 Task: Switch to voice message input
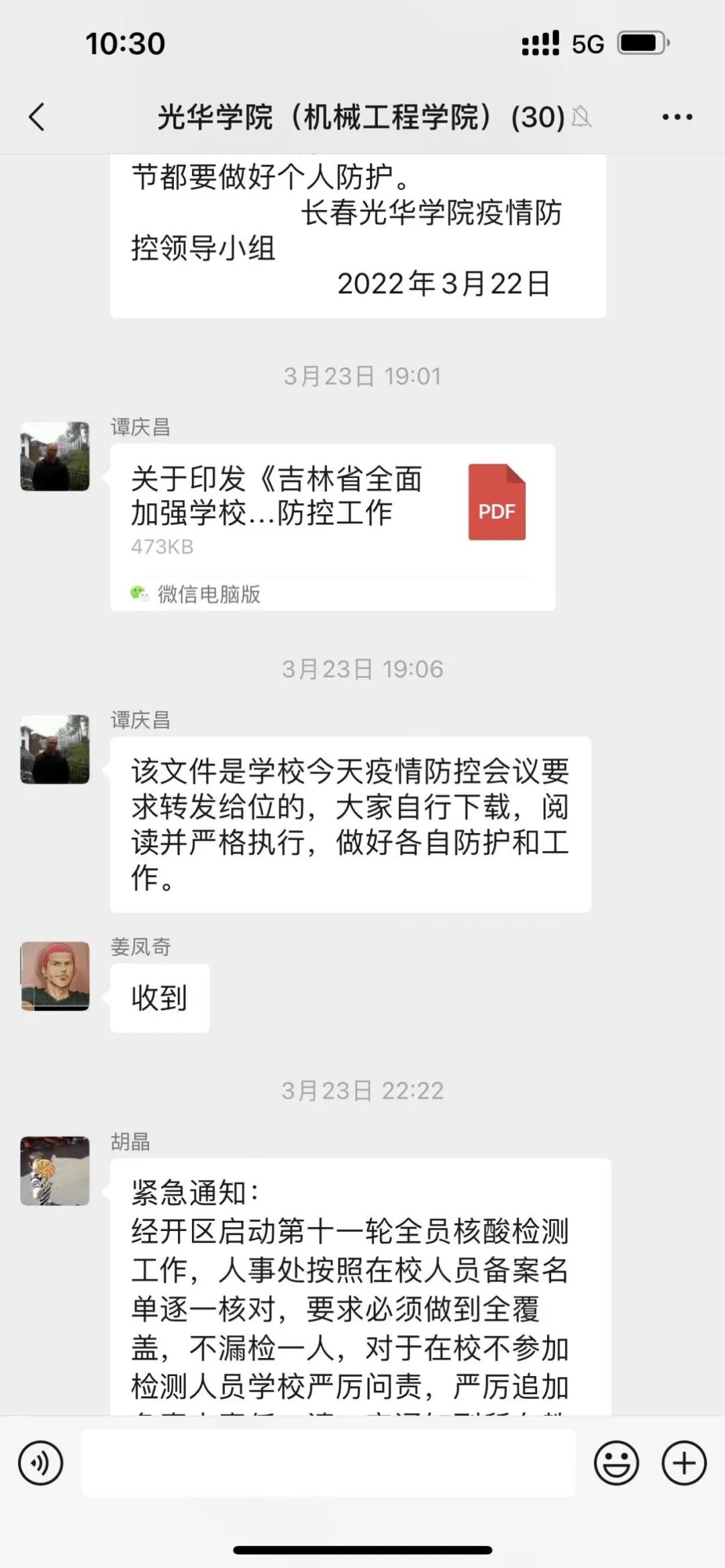pyautogui.click(x=41, y=1463)
